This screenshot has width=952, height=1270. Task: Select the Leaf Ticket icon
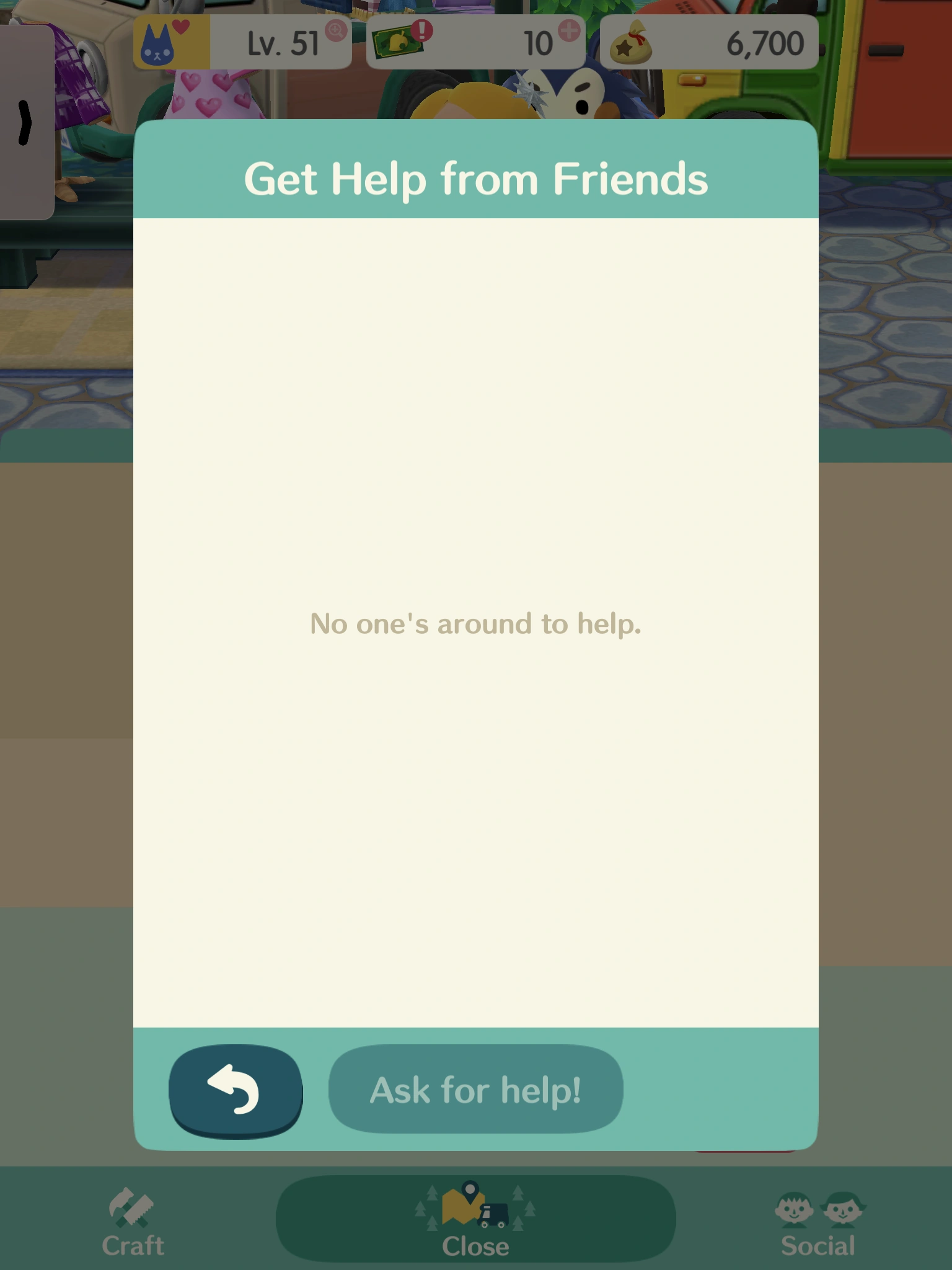(400, 42)
